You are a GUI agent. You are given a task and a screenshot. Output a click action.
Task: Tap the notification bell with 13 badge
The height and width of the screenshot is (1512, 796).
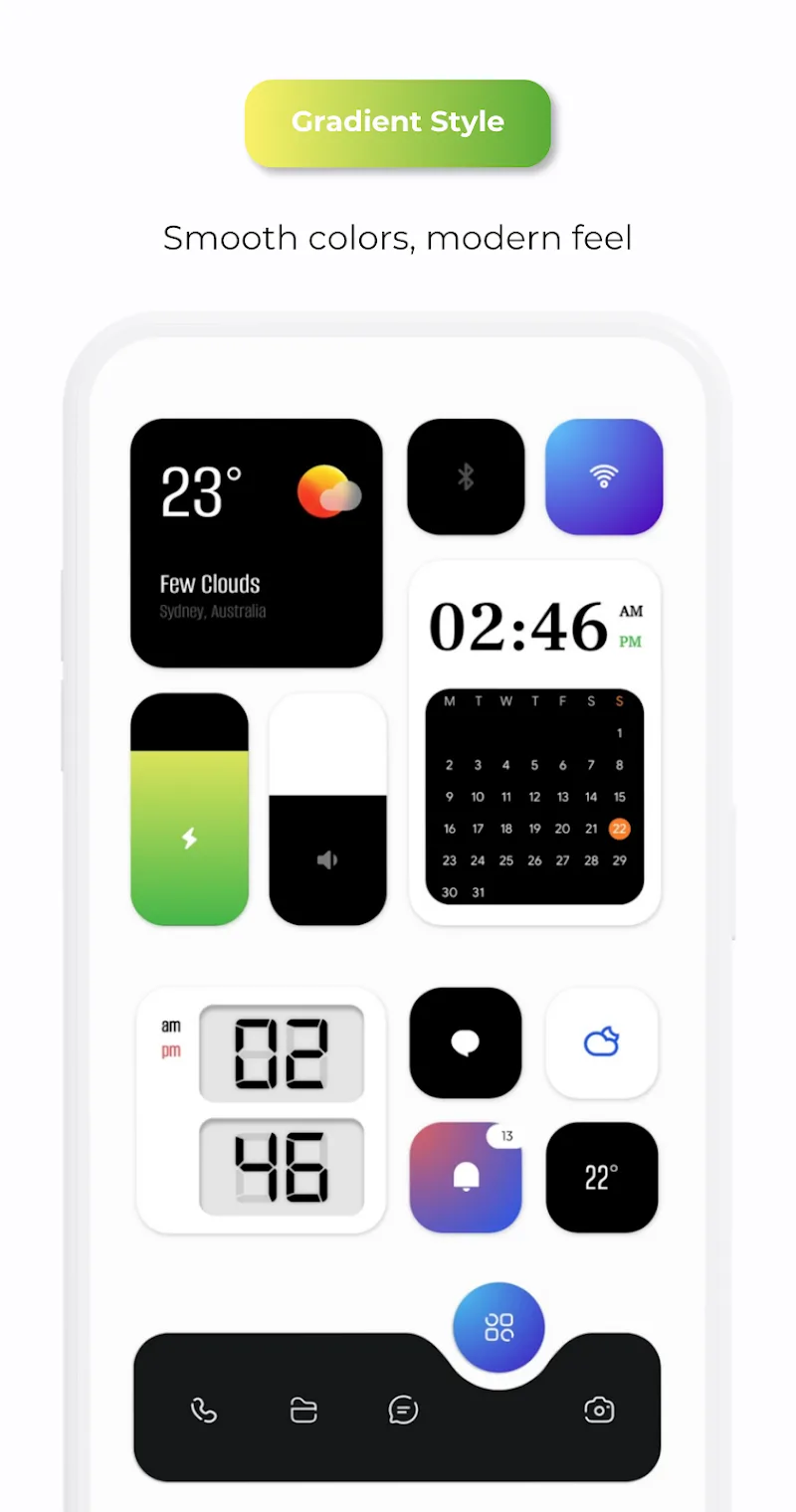tap(466, 1177)
